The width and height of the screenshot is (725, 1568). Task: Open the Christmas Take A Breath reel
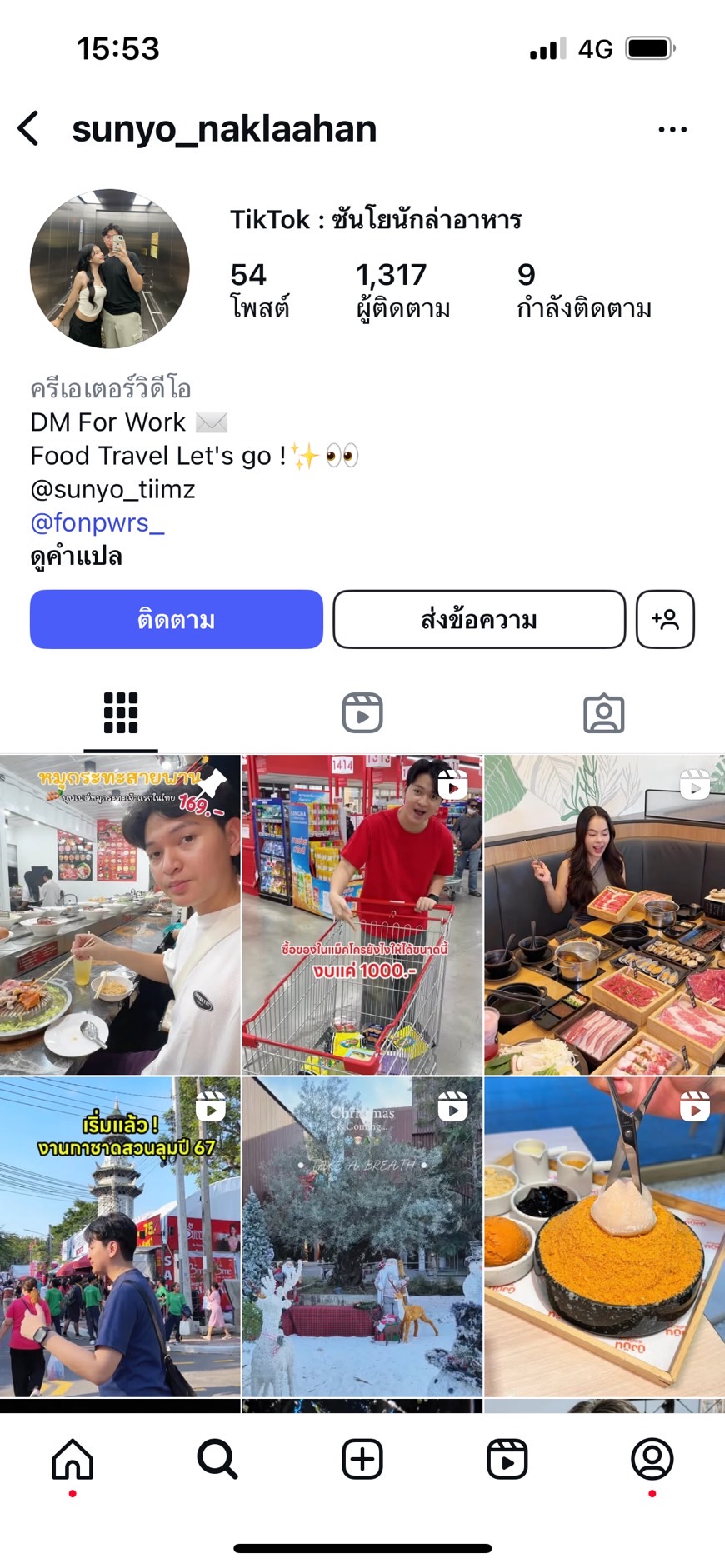pyautogui.click(x=362, y=1236)
